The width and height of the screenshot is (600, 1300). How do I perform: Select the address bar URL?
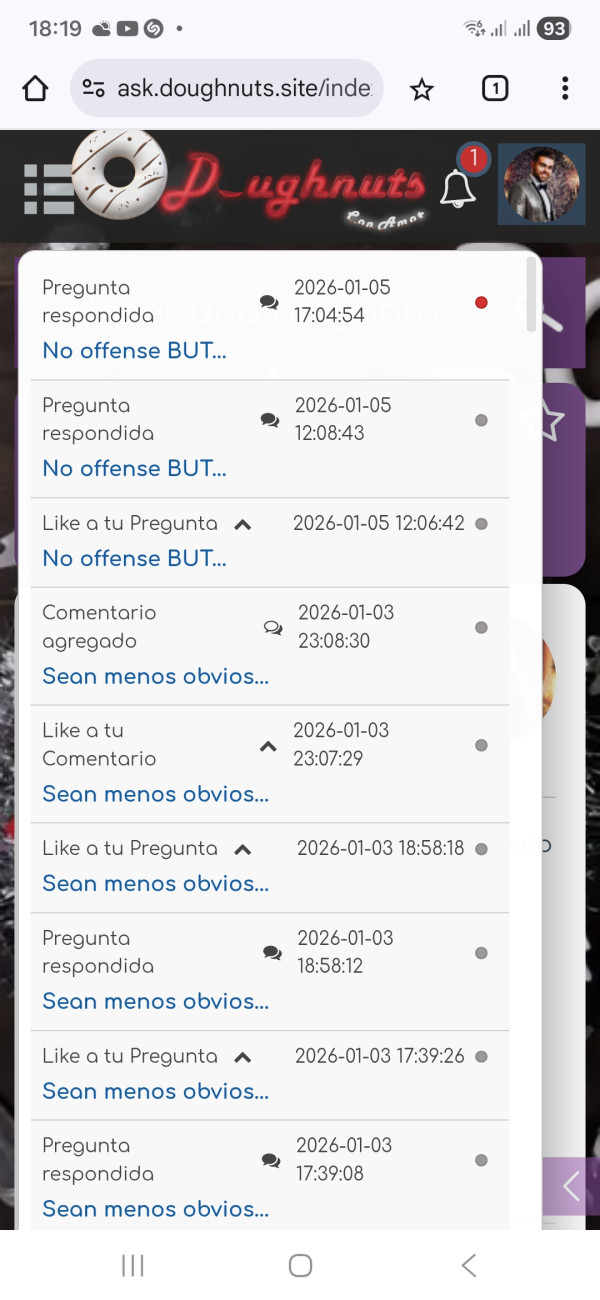pyautogui.click(x=243, y=89)
